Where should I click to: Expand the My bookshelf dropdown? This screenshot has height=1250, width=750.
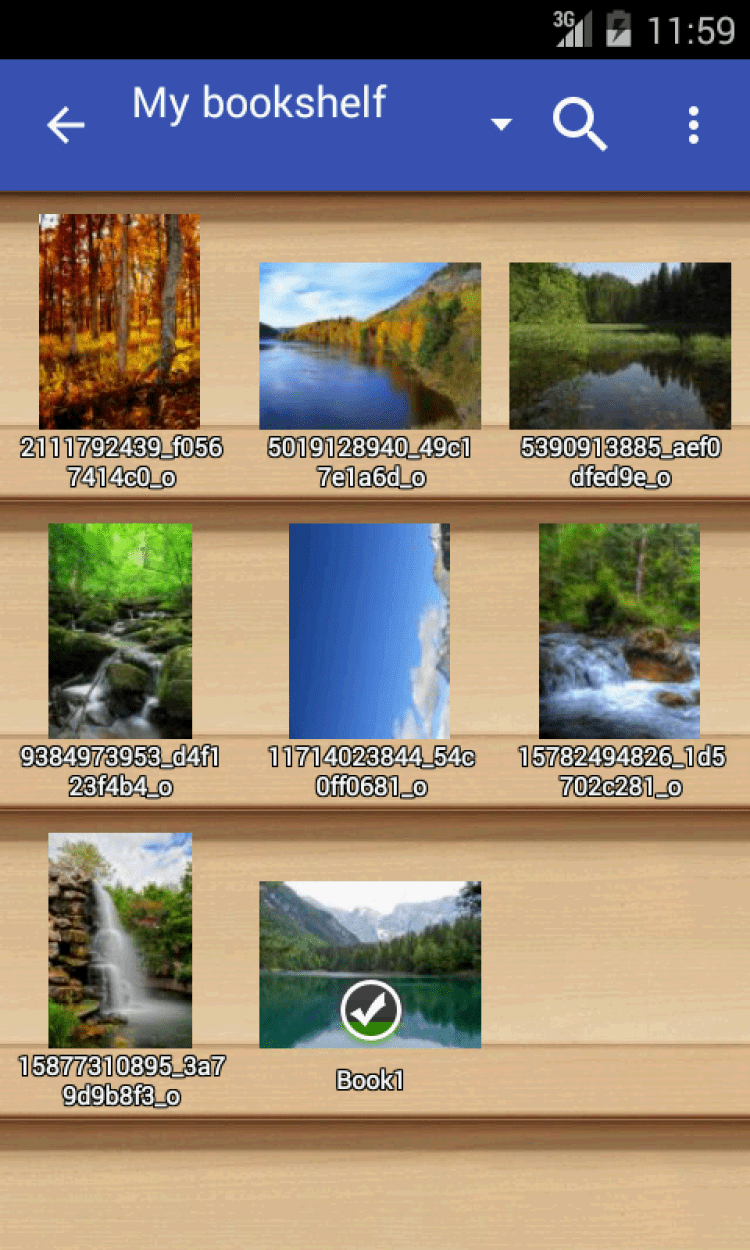pos(501,124)
